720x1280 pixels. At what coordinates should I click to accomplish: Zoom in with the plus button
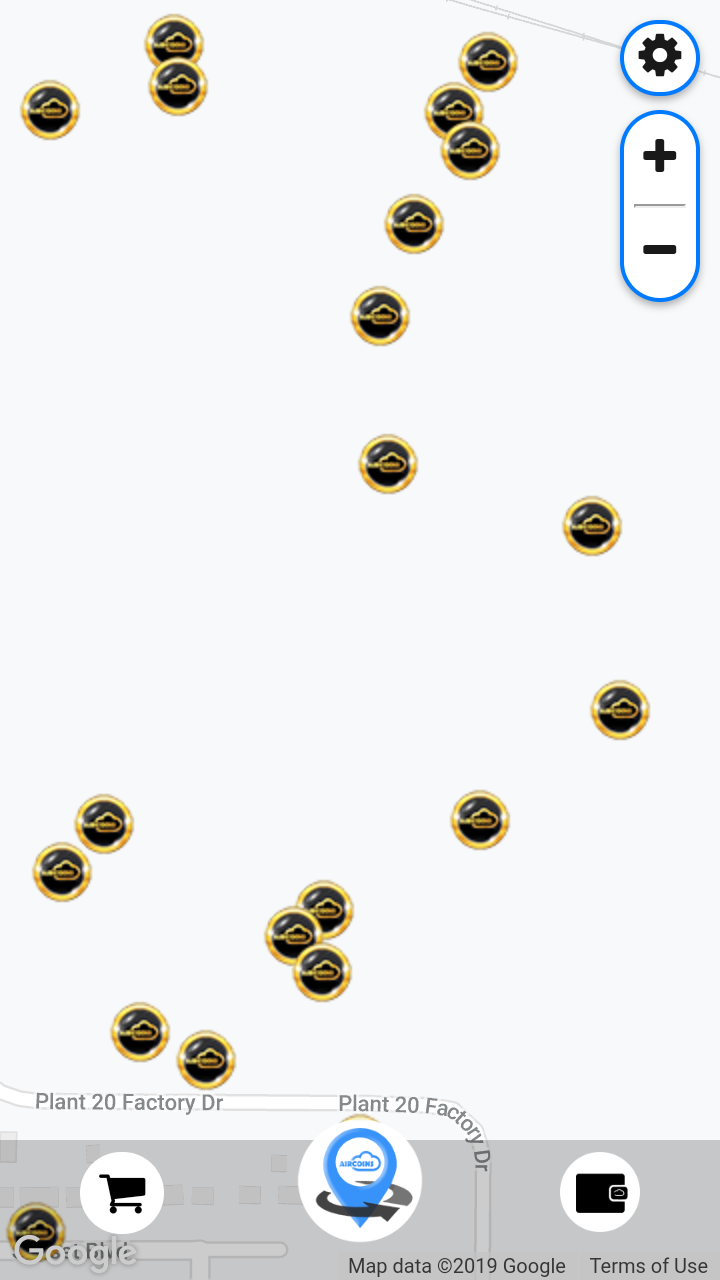click(660, 157)
